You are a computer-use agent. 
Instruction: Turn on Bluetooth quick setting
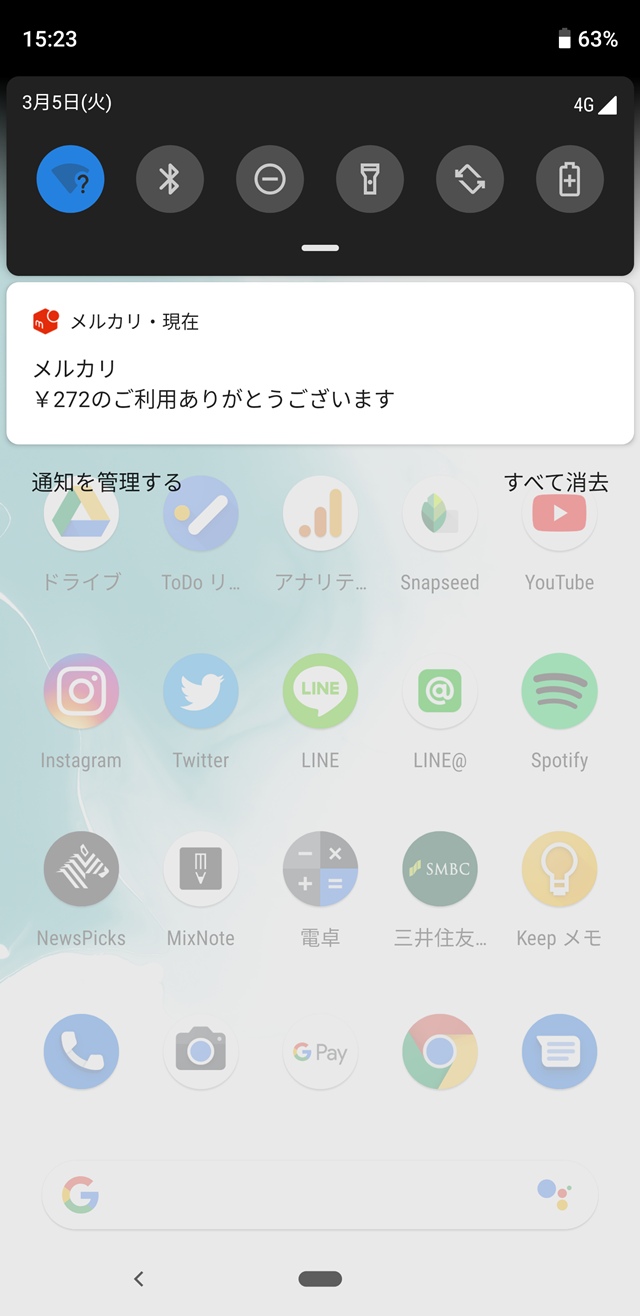(170, 180)
